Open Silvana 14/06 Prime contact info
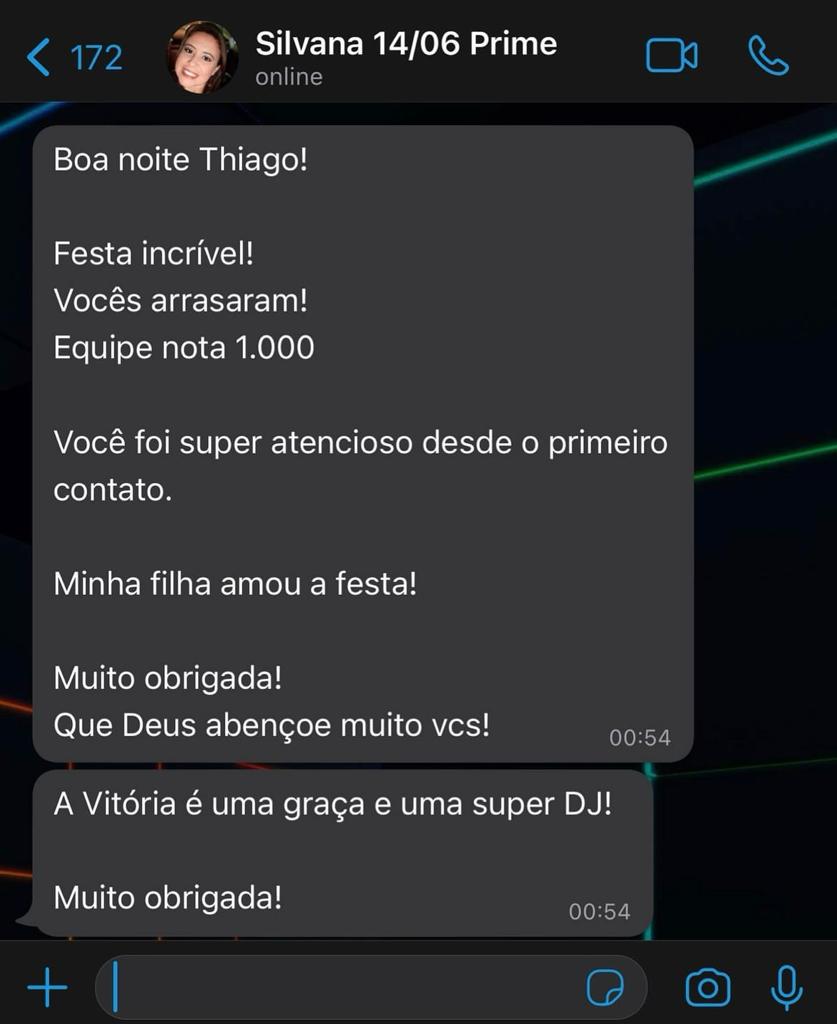The height and width of the screenshot is (1024, 837). [x=405, y=57]
